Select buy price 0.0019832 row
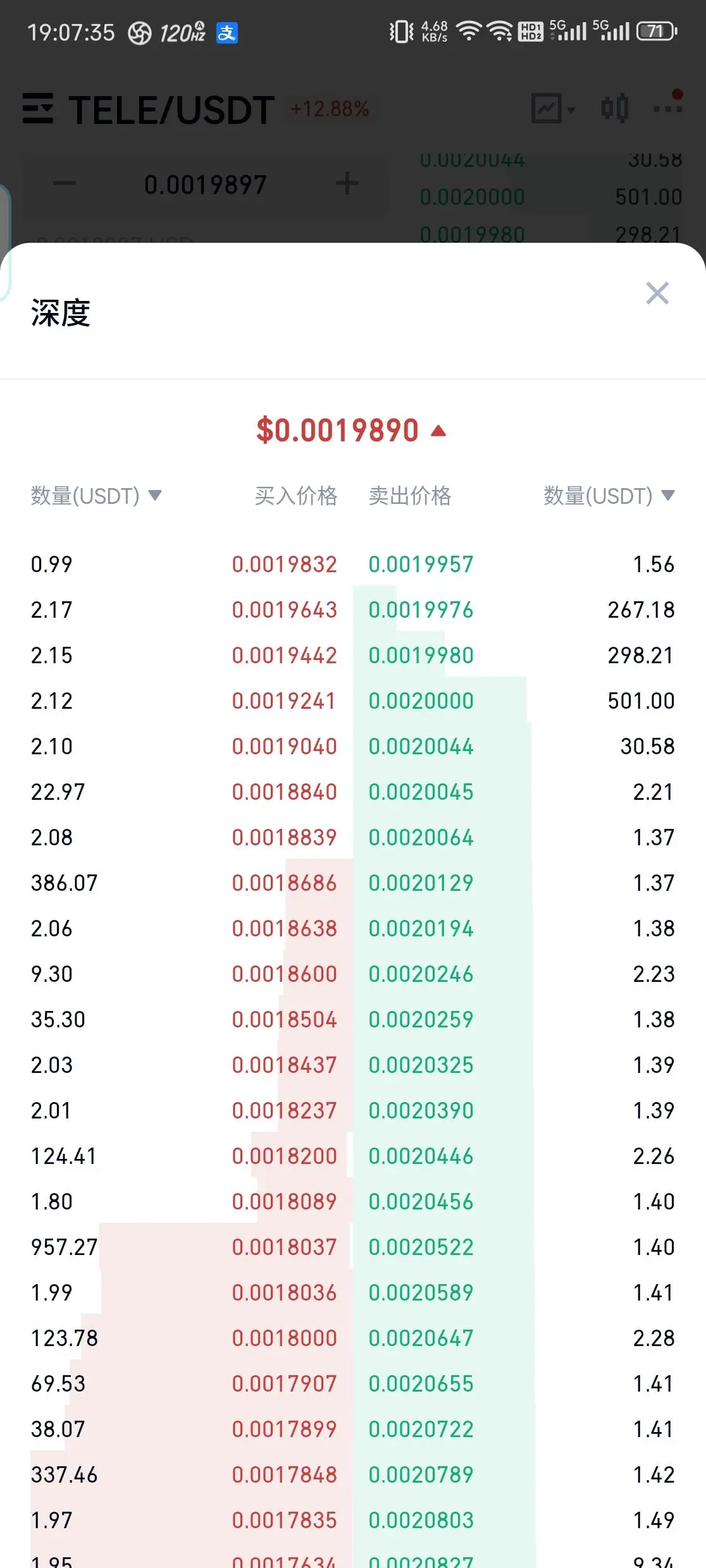706x1568 pixels. [184, 564]
